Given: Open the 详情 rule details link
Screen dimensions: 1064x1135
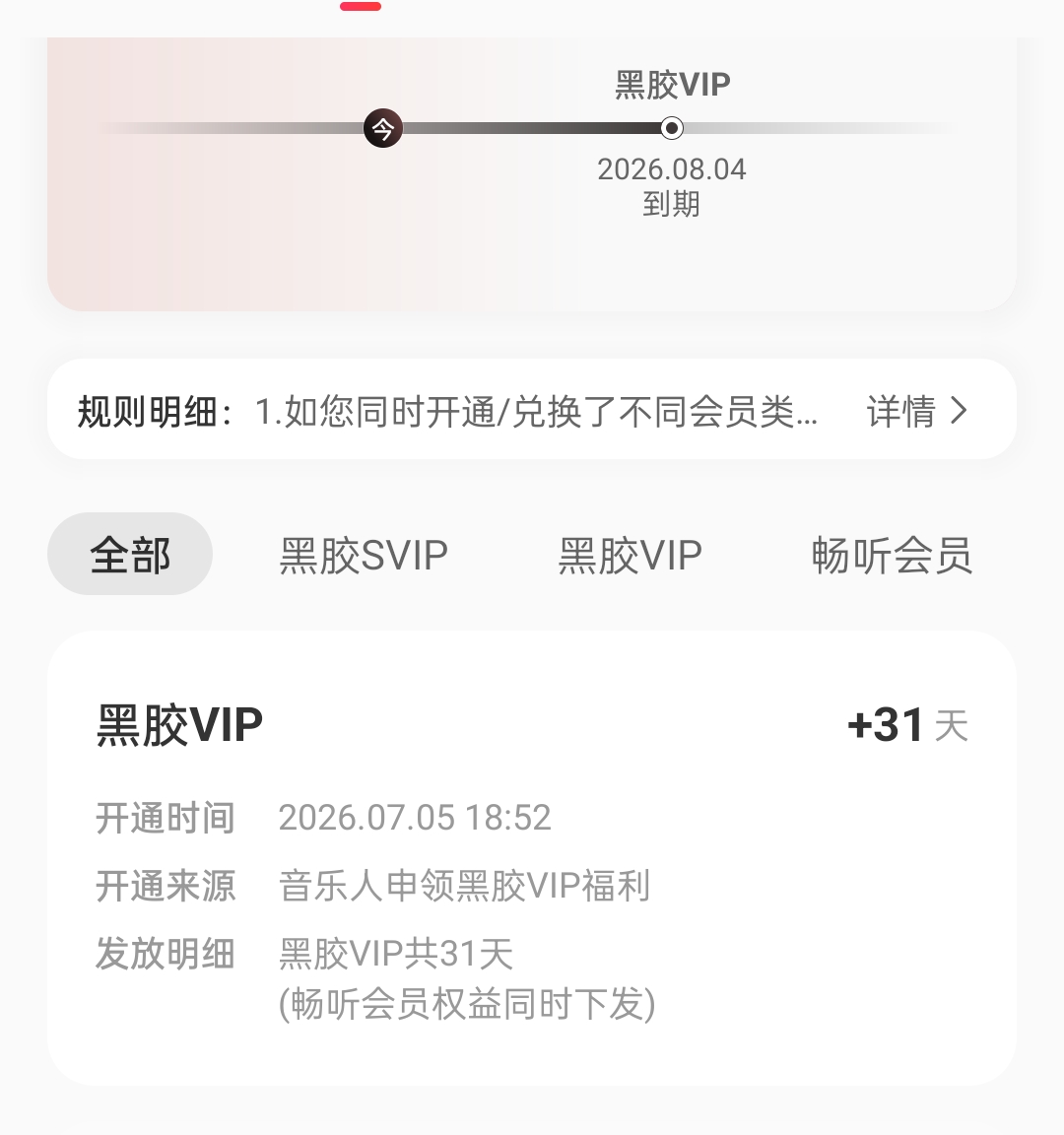Looking at the screenshot, I should click(x=916, y=411).
